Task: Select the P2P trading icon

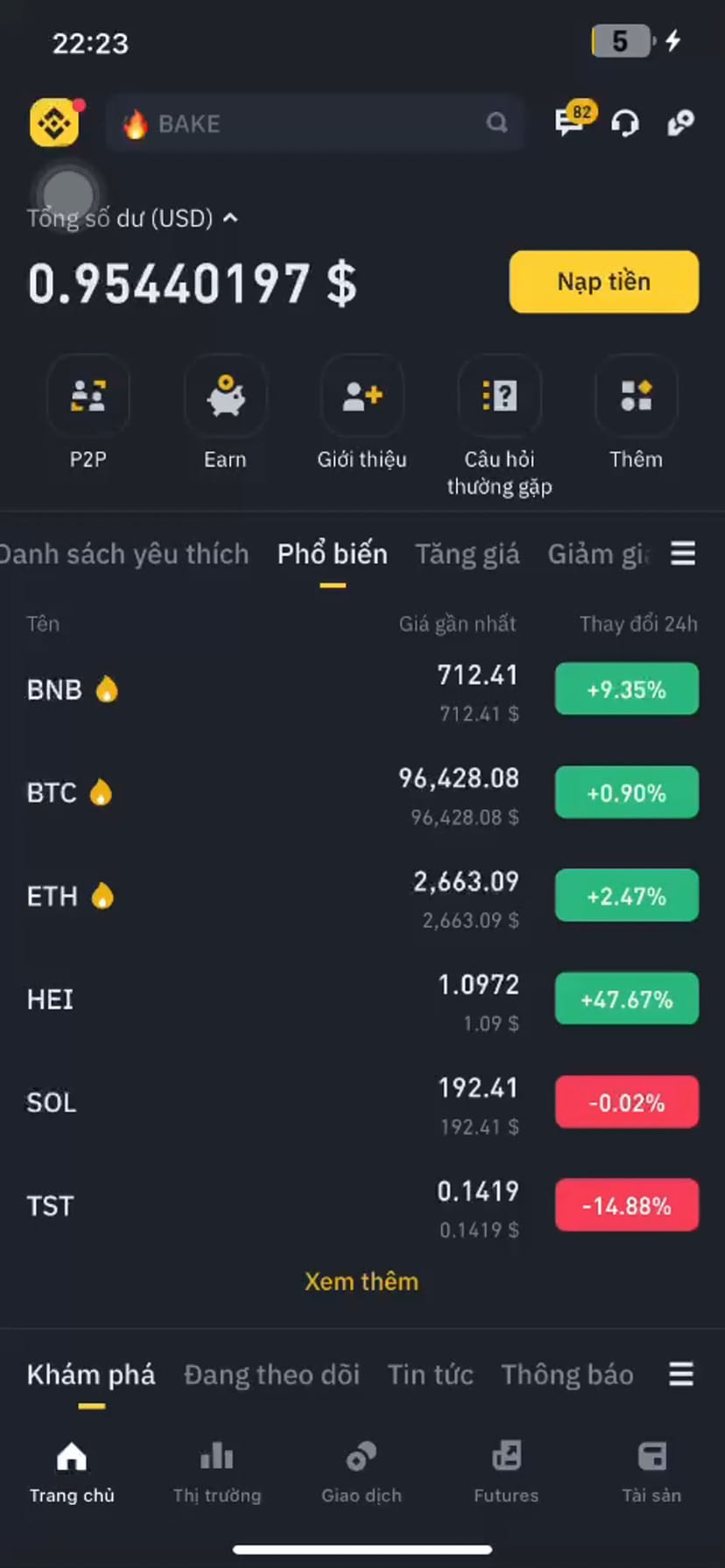Action: pos(88,396)
